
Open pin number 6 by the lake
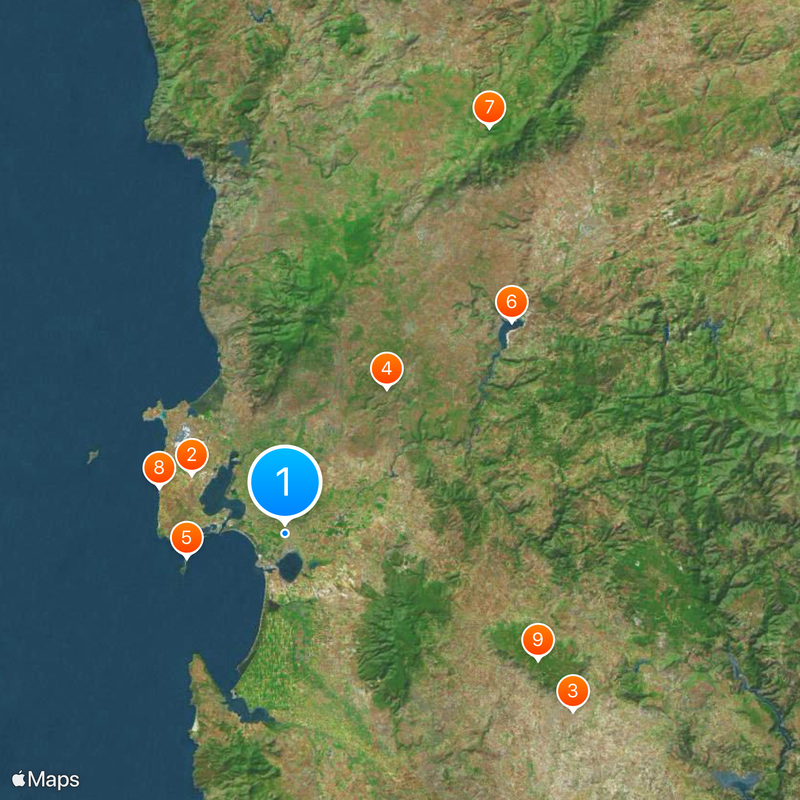pos(511,302)
